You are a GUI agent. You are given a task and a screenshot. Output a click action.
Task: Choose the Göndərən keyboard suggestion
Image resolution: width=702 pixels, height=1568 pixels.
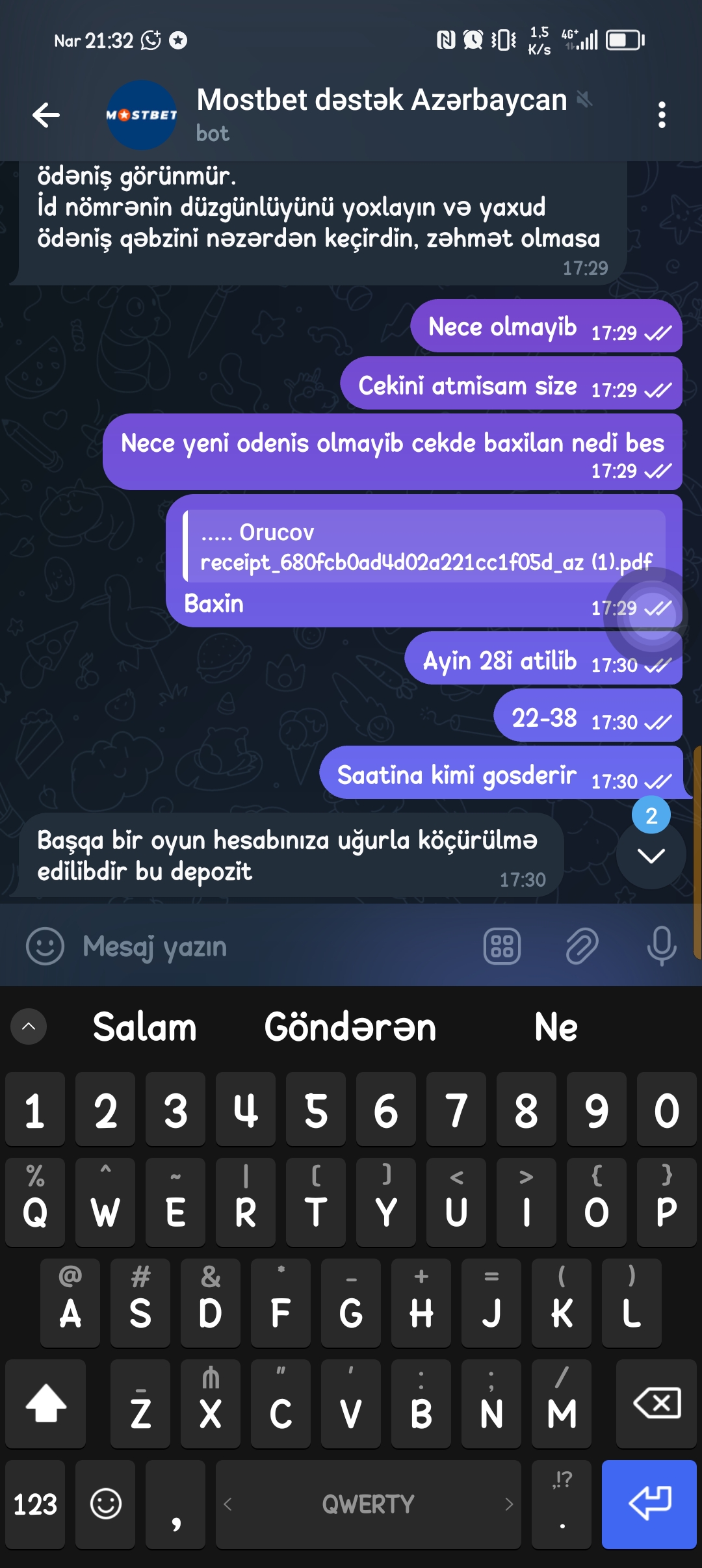(350, 1027)
